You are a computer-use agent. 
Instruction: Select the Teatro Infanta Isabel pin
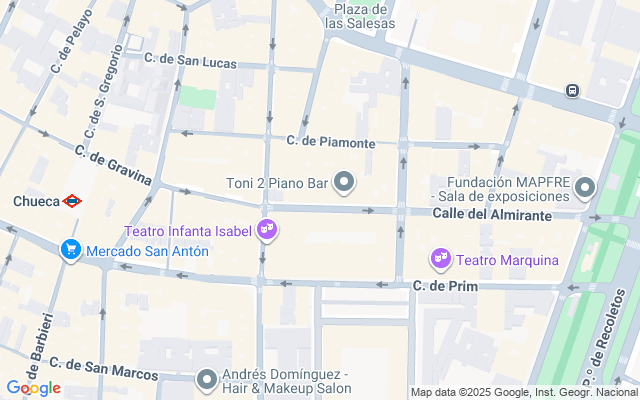pyautogui.click(x=267, y=231)
